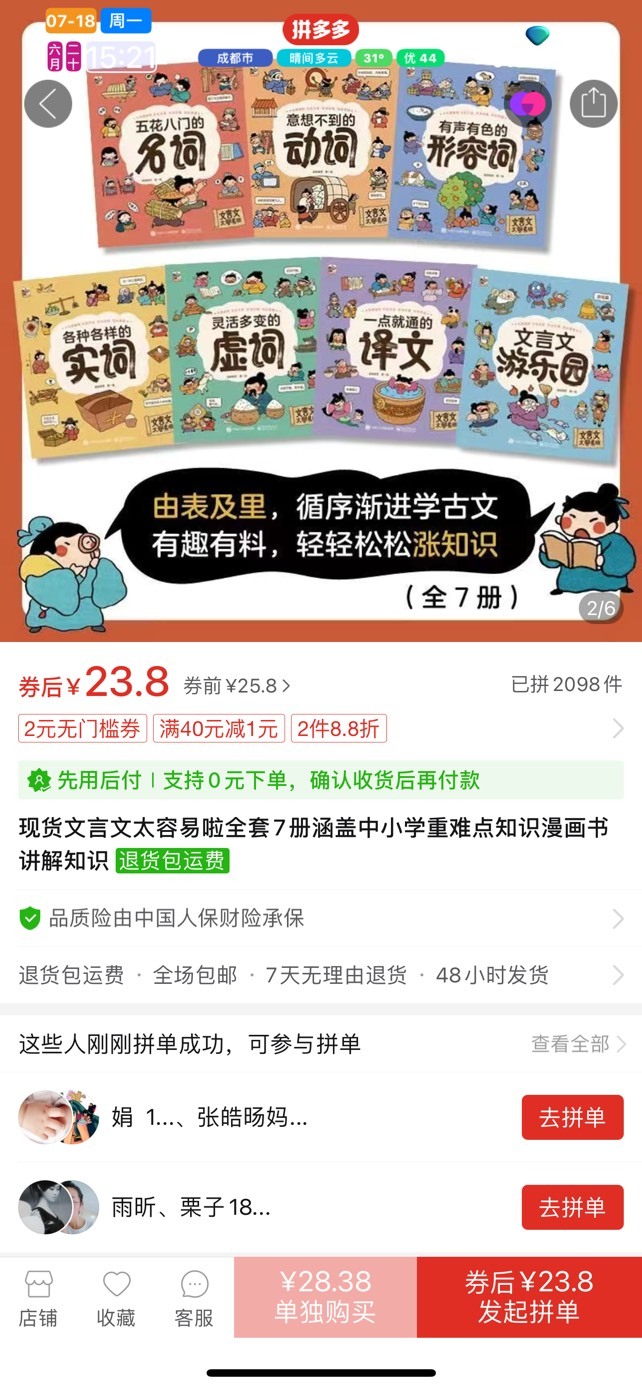Open the 券前¥25.8 price details
Screen dimensions: 642x1389
pyautogui.click(x=238, y=685)
